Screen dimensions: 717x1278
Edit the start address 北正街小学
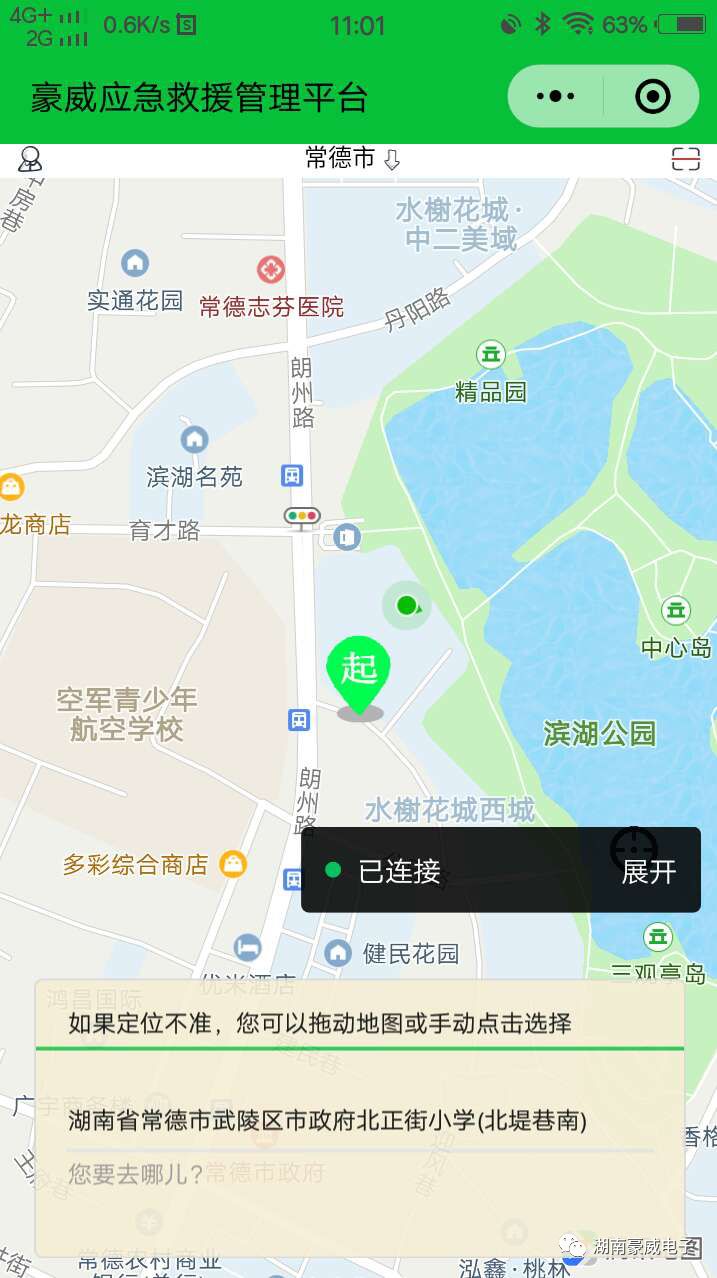point(328,1120)
